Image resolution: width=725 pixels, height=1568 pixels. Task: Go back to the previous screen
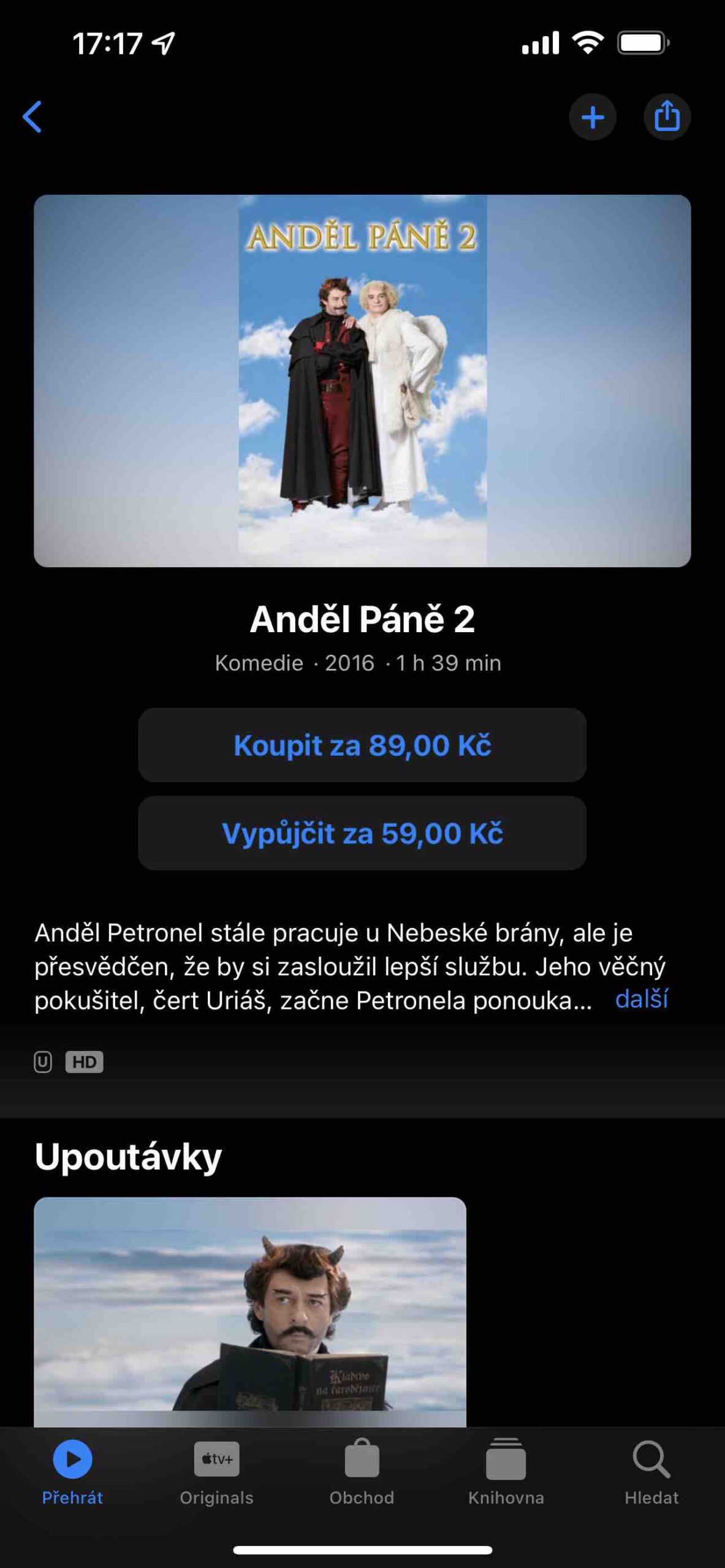32,117
